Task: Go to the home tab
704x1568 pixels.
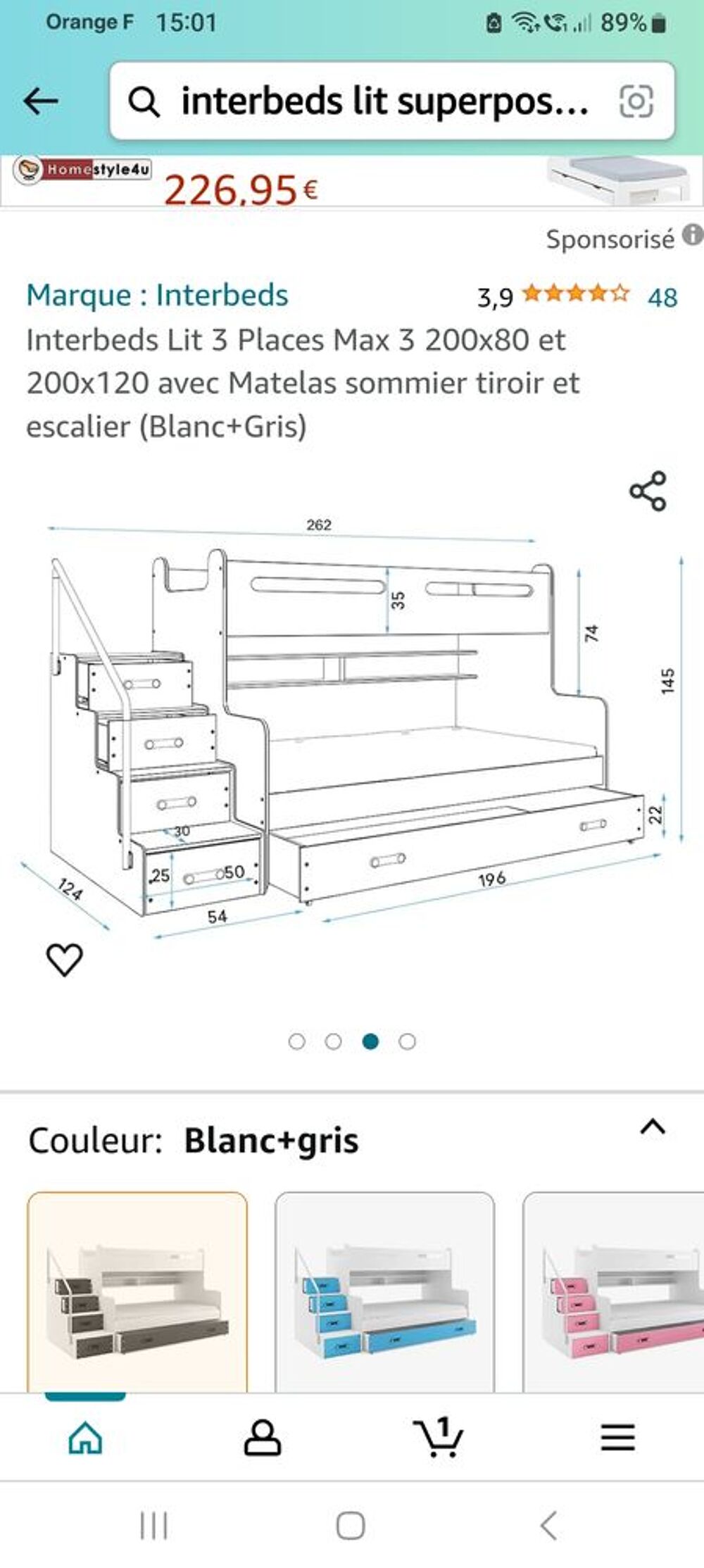Action: [86, 1436]
